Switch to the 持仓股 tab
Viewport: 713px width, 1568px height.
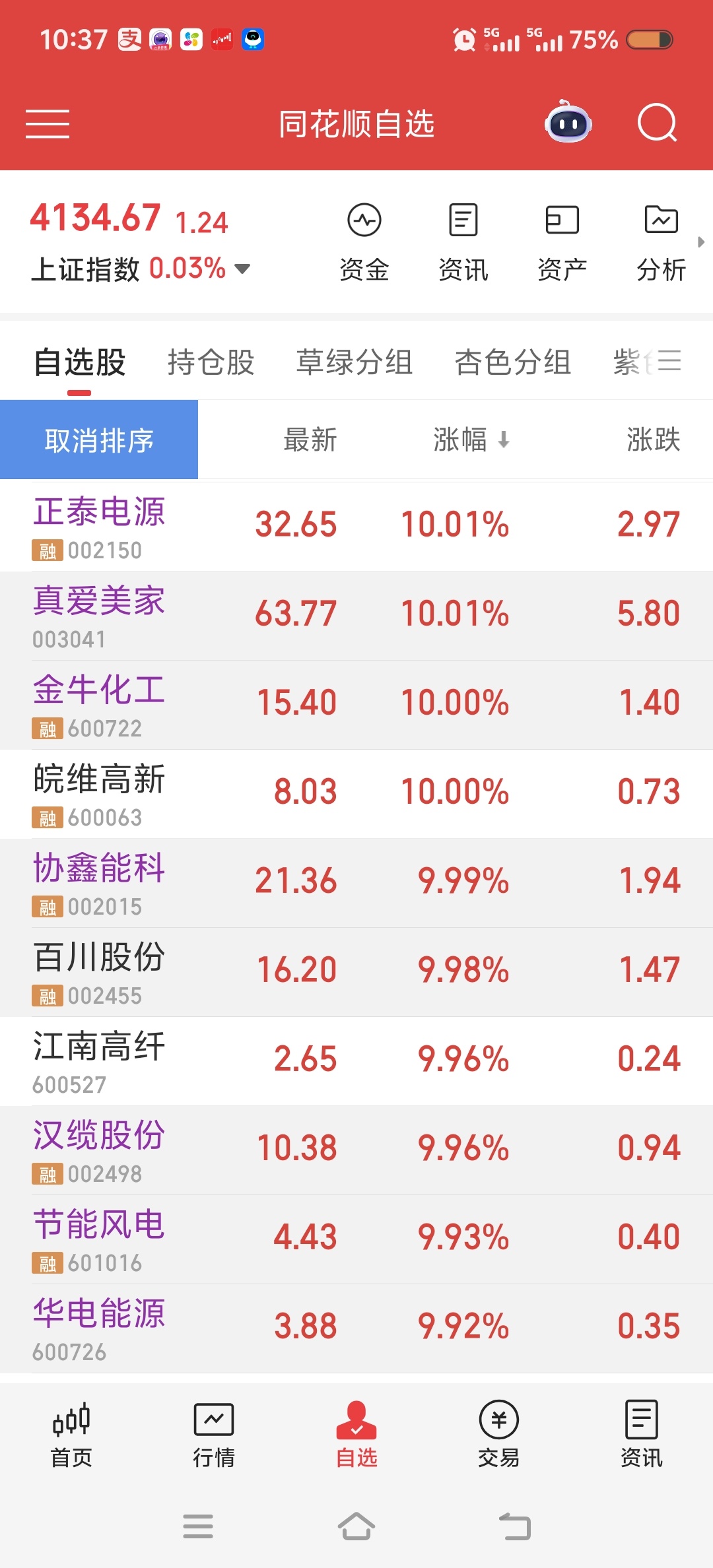pos(211,362)
